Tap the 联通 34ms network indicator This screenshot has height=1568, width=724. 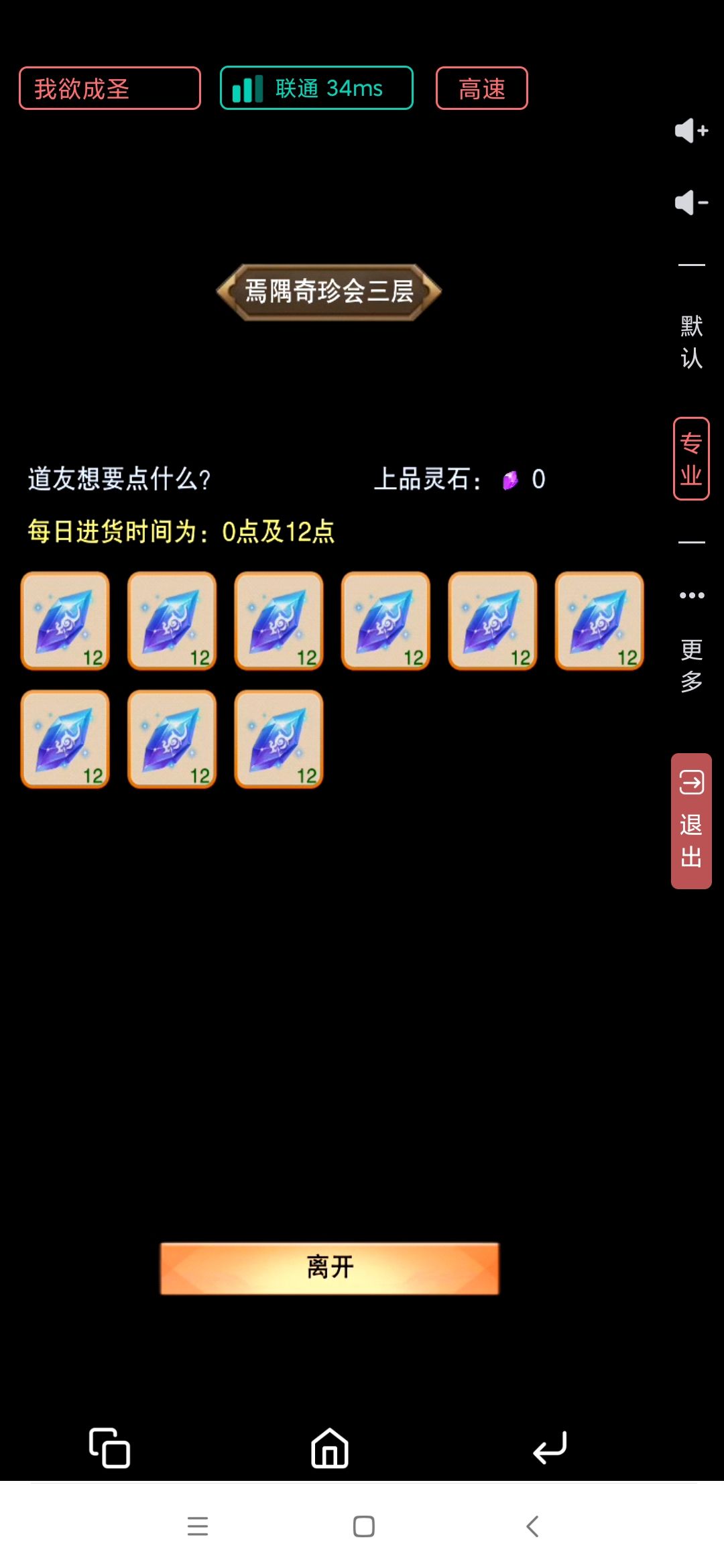(x=316, y=88)
